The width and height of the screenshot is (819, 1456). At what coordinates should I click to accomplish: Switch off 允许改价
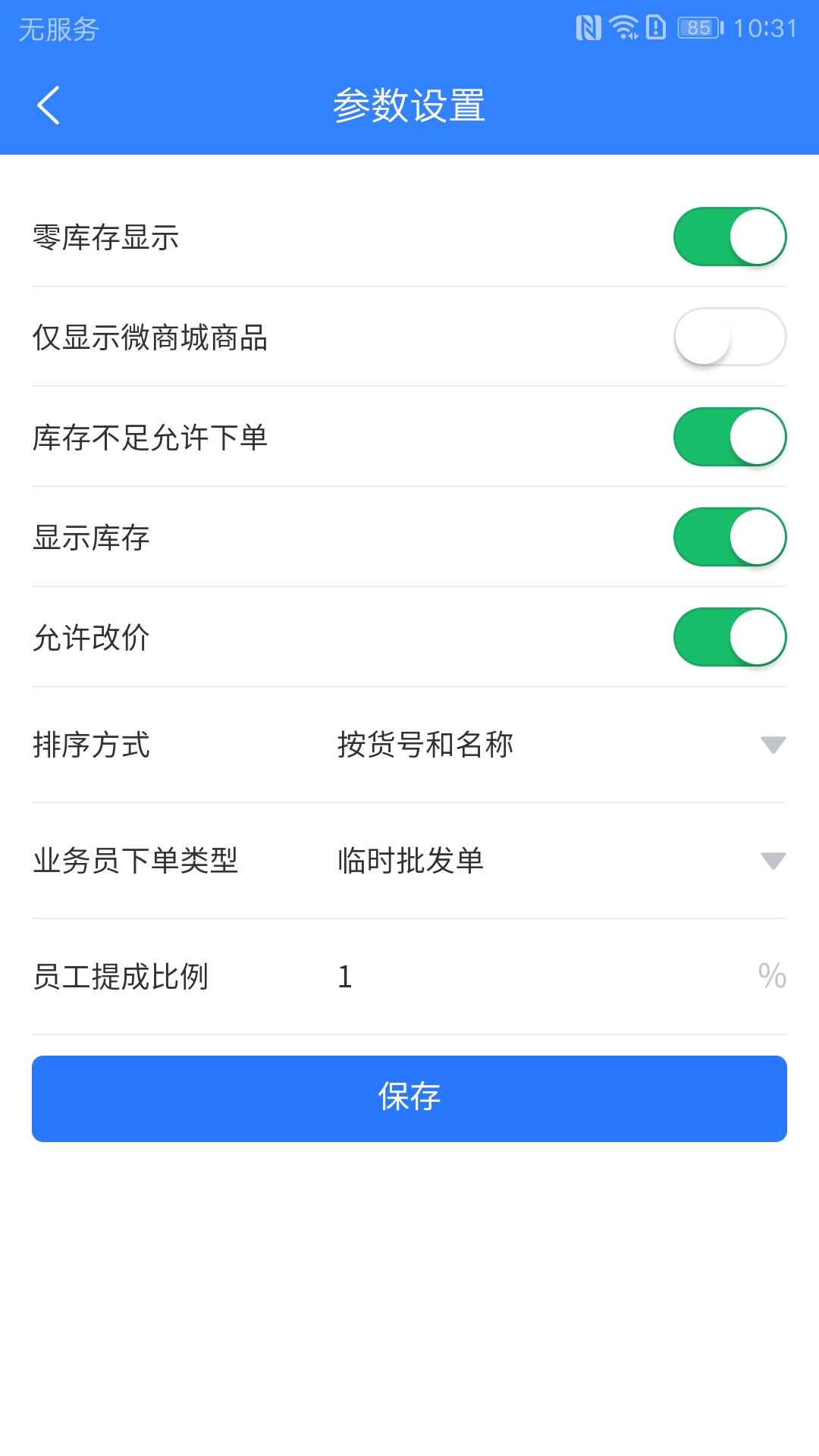click(x=730, y=637)
